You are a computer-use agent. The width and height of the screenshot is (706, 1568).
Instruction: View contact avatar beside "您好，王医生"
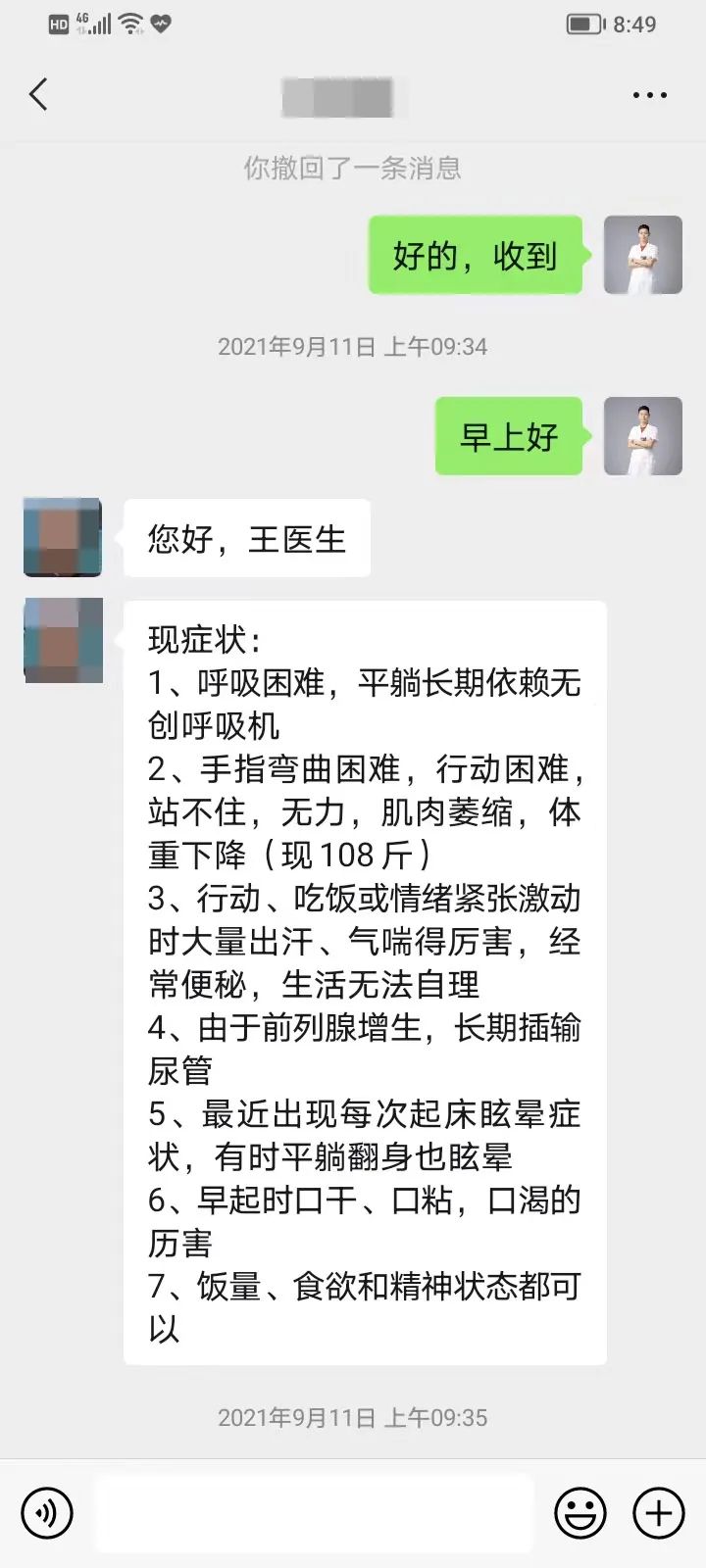[x=63, y=537]
